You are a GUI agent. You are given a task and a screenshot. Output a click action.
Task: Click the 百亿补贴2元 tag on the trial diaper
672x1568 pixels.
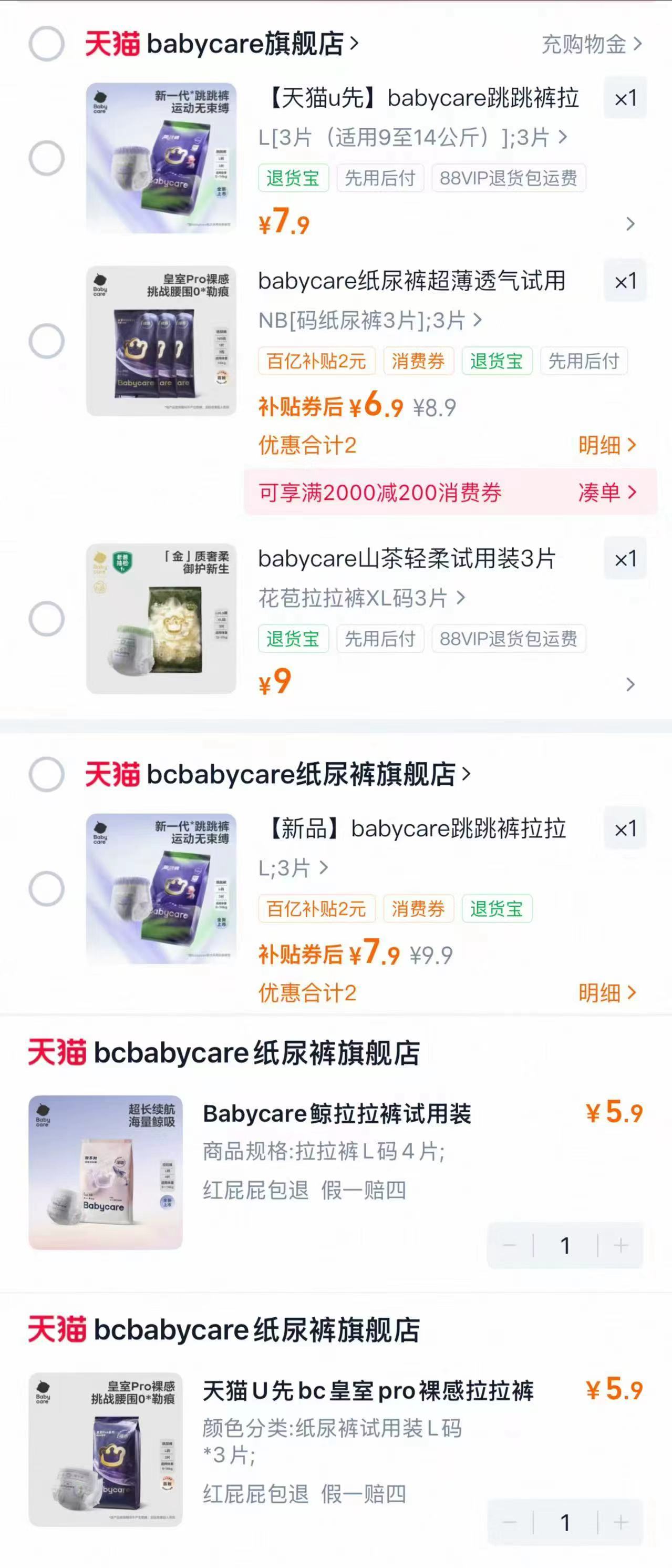(317, 361)
